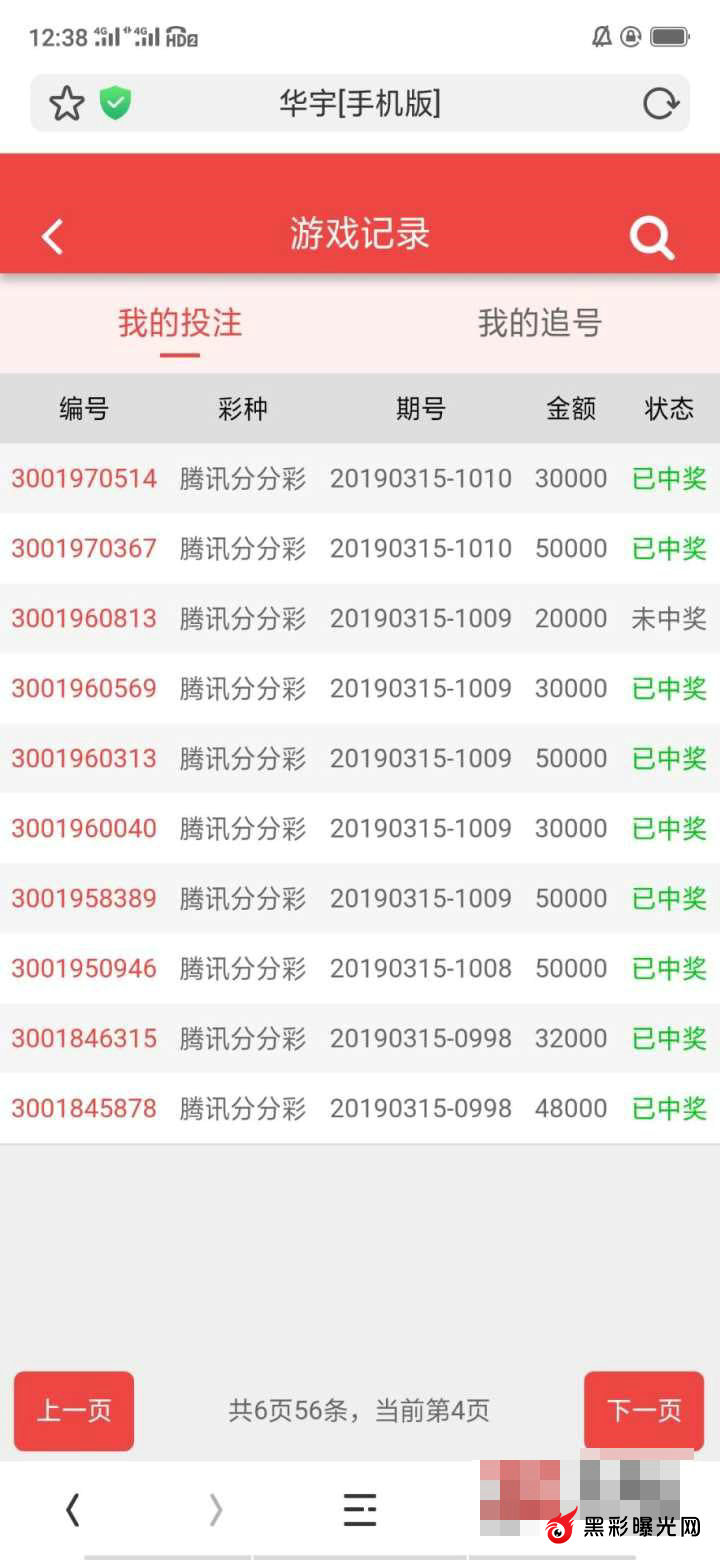Reload the page in the address bar

(660, 103)
